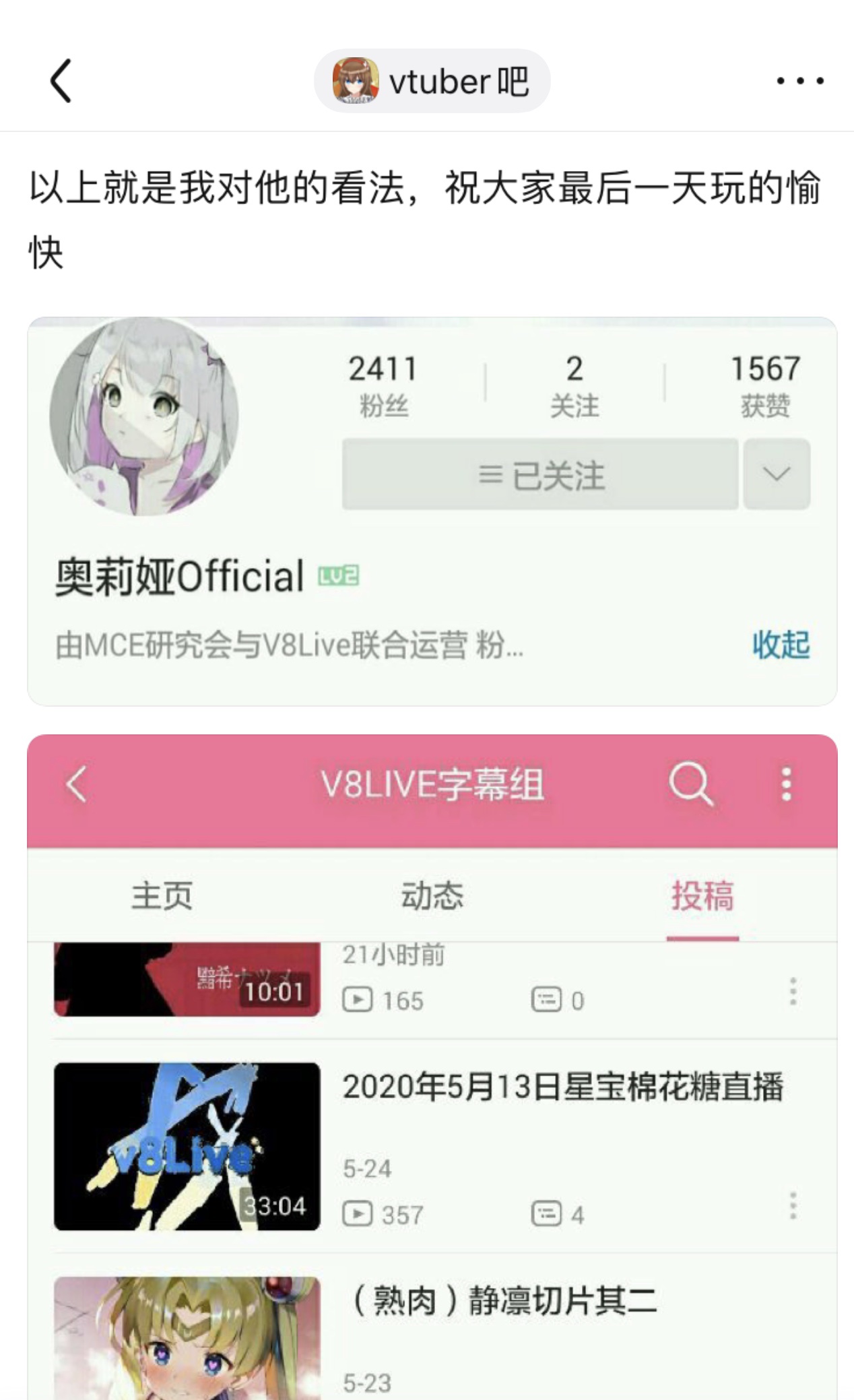
Task: Open the V8LIVE字幕组 screenshot image
Action: pos(432,1066)
